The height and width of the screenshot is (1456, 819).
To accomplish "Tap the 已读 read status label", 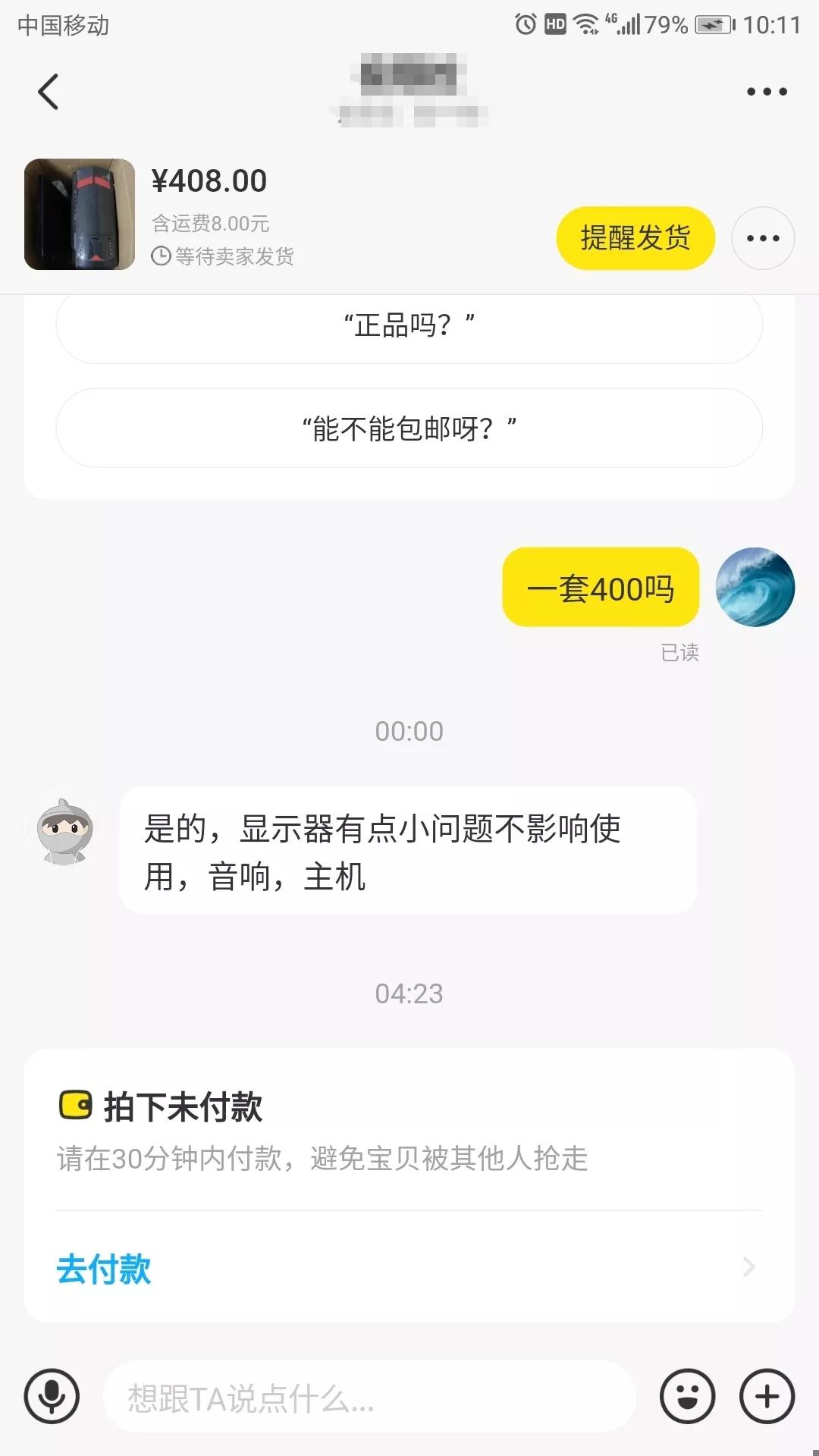I will tap(680, 652).
